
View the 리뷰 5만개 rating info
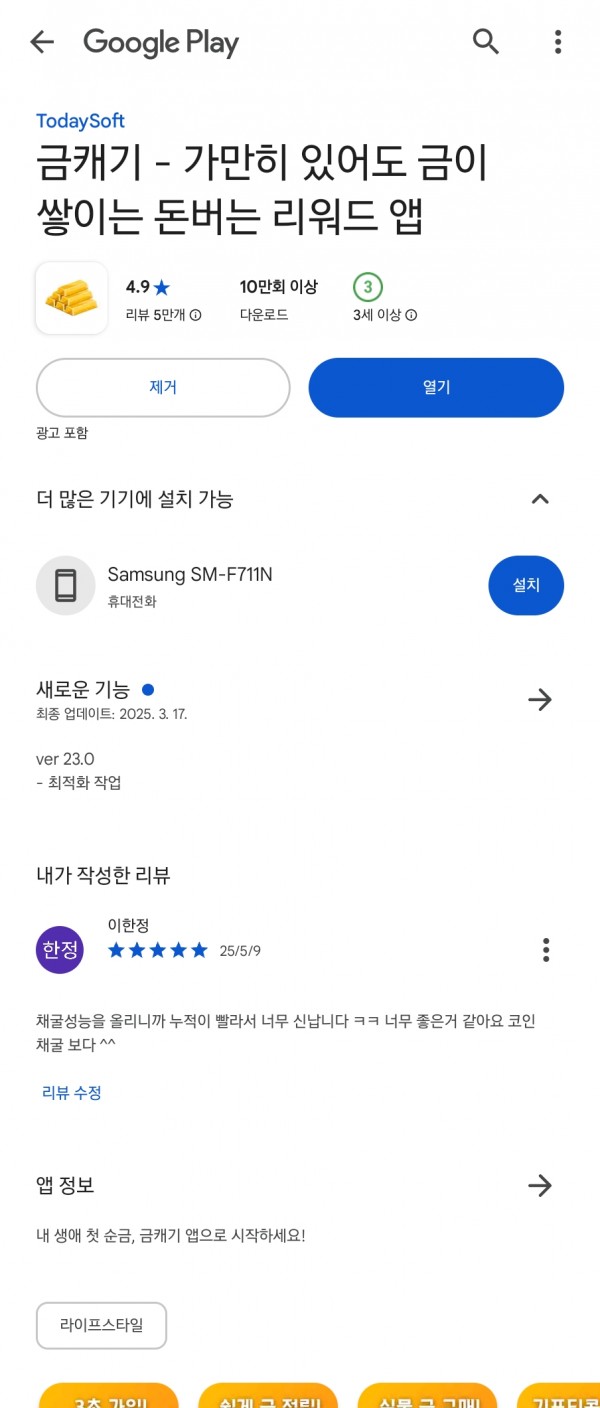(164, 315)
